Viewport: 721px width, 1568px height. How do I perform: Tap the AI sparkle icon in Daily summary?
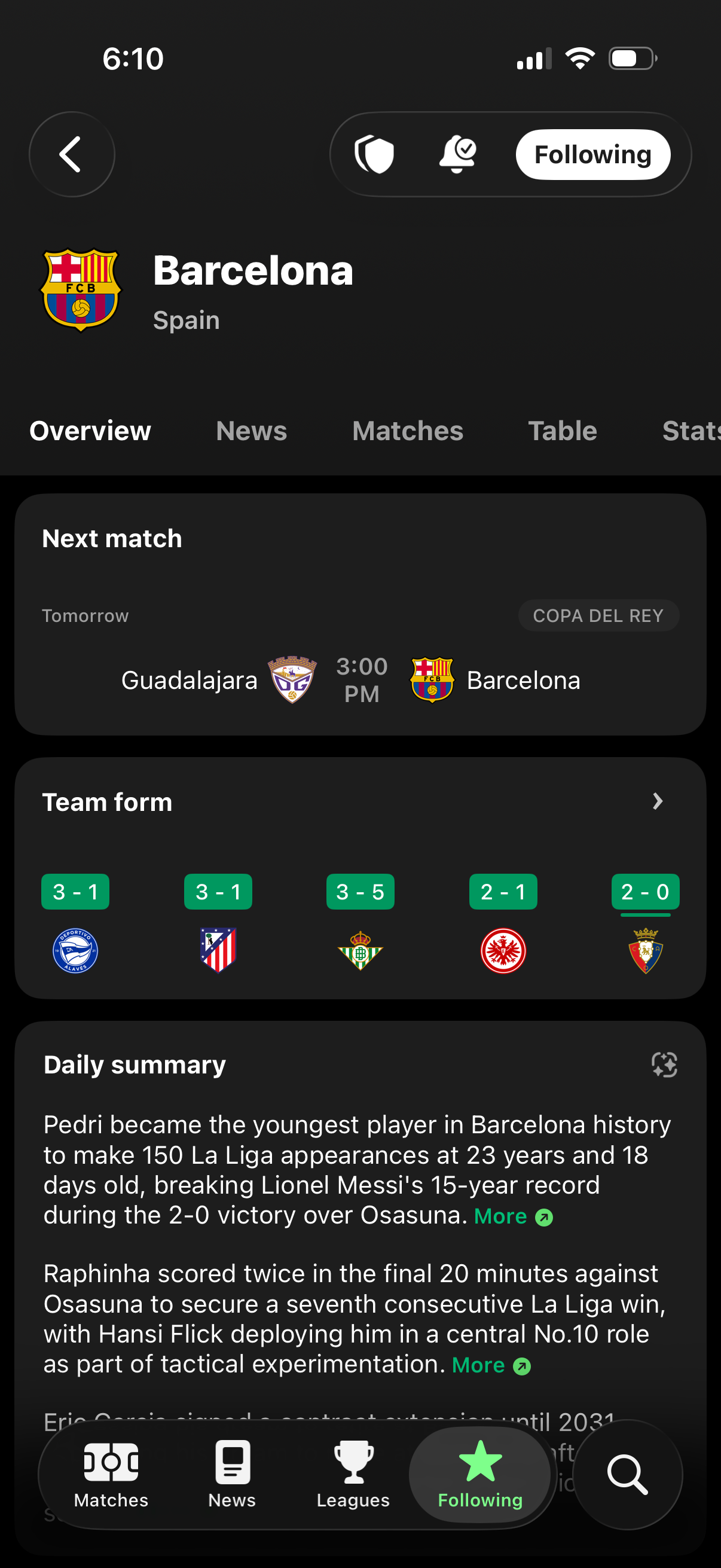point(664,1064)
